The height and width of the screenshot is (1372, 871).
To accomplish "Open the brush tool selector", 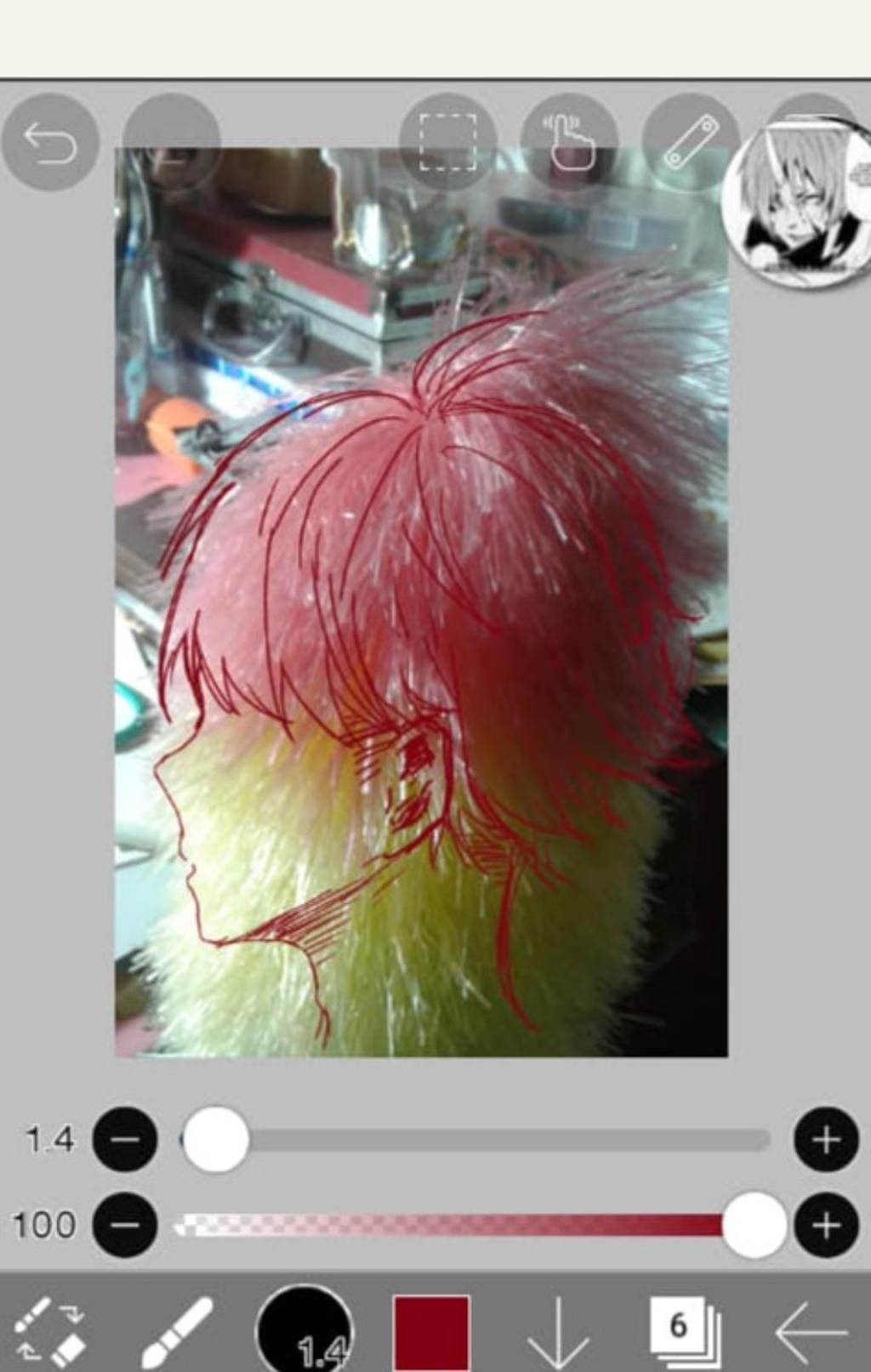I will (x=176, y=1331).
